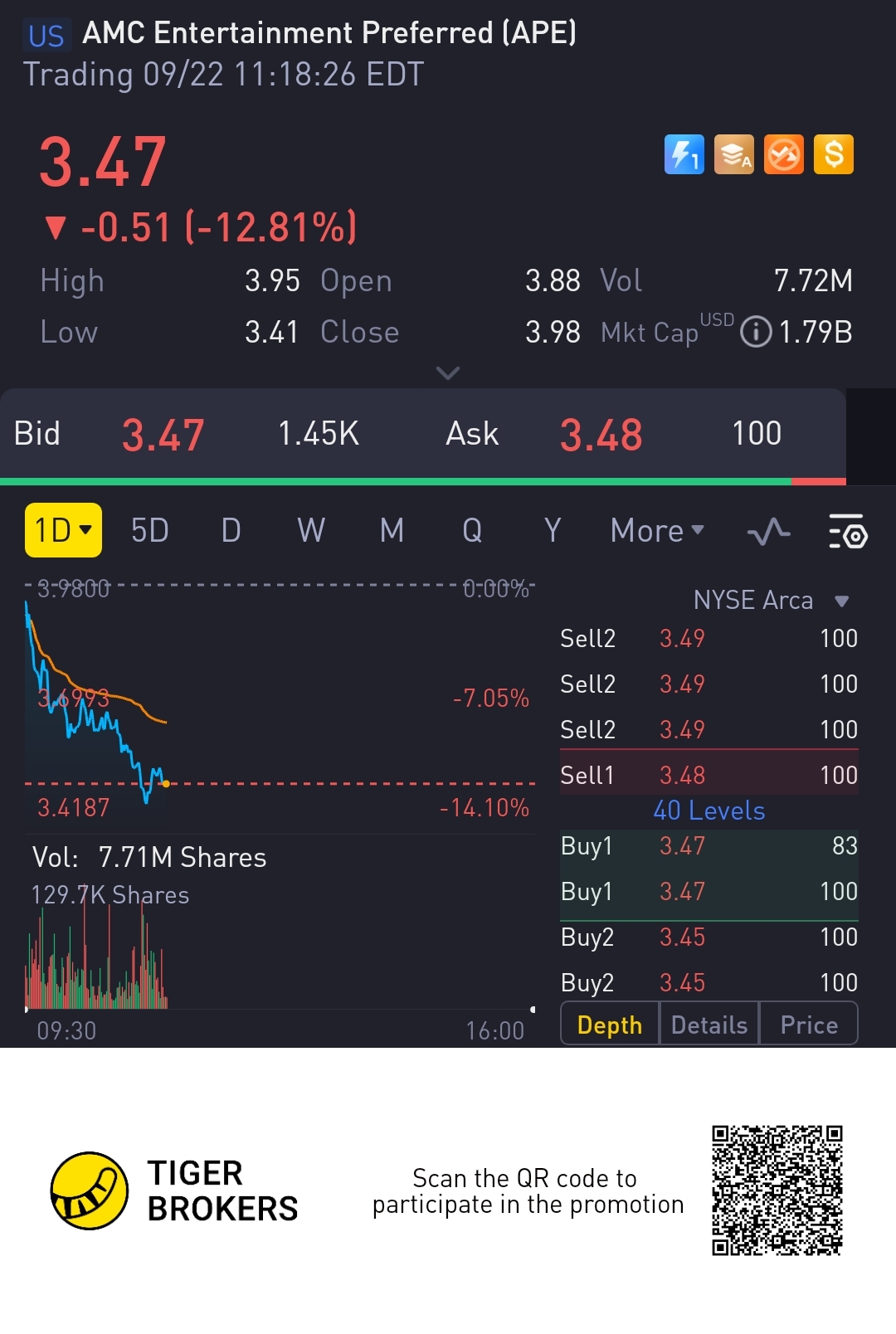Switch to the Details tab
Viewport: 896px width, 1334px height.
coord(709,1025)
